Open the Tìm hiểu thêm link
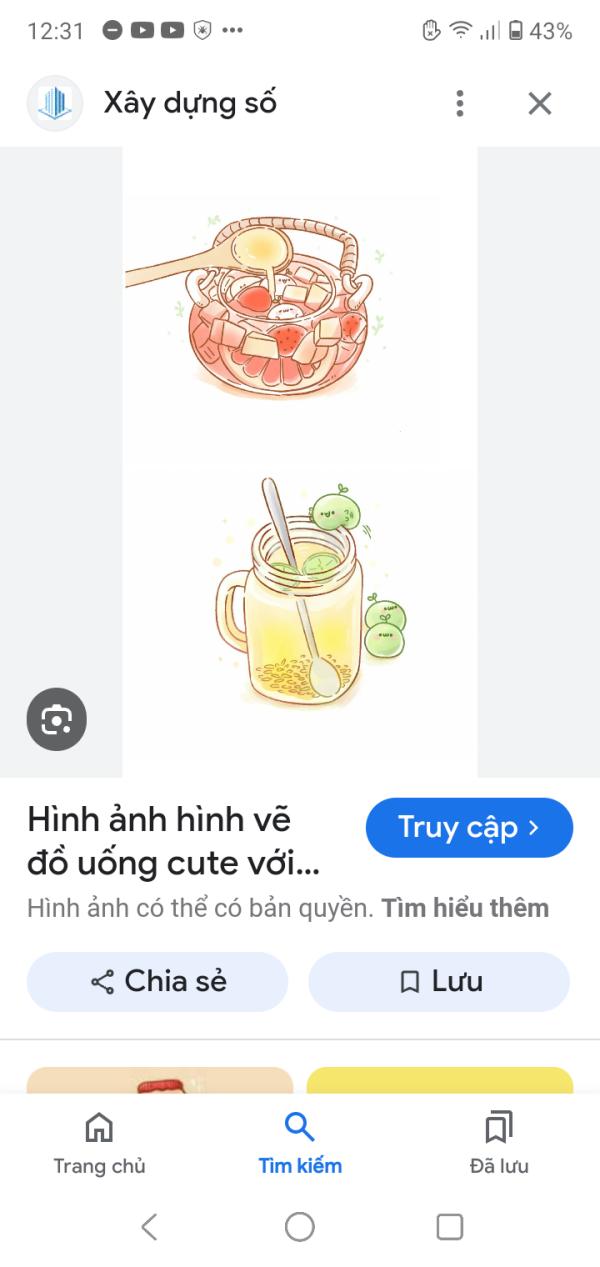Screen dimensions: 600x1267 pyautogui.click(x=465, y=908)
